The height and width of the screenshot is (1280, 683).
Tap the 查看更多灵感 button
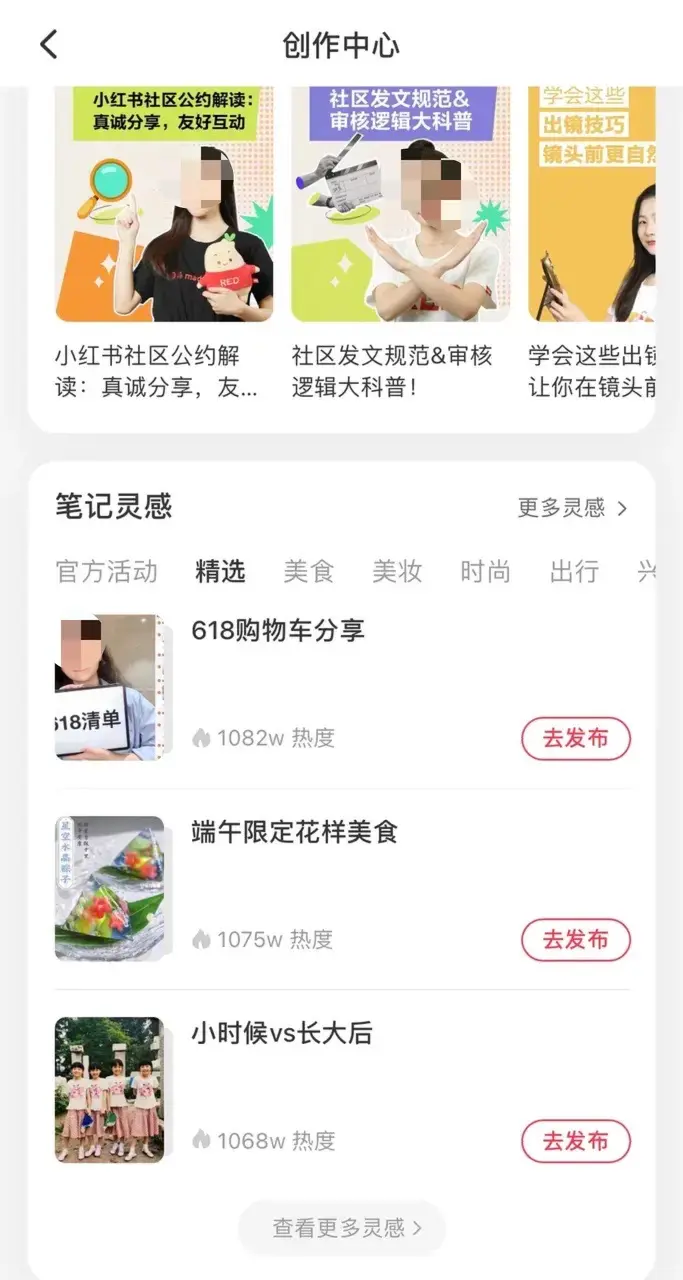(x=342, y=1227)
